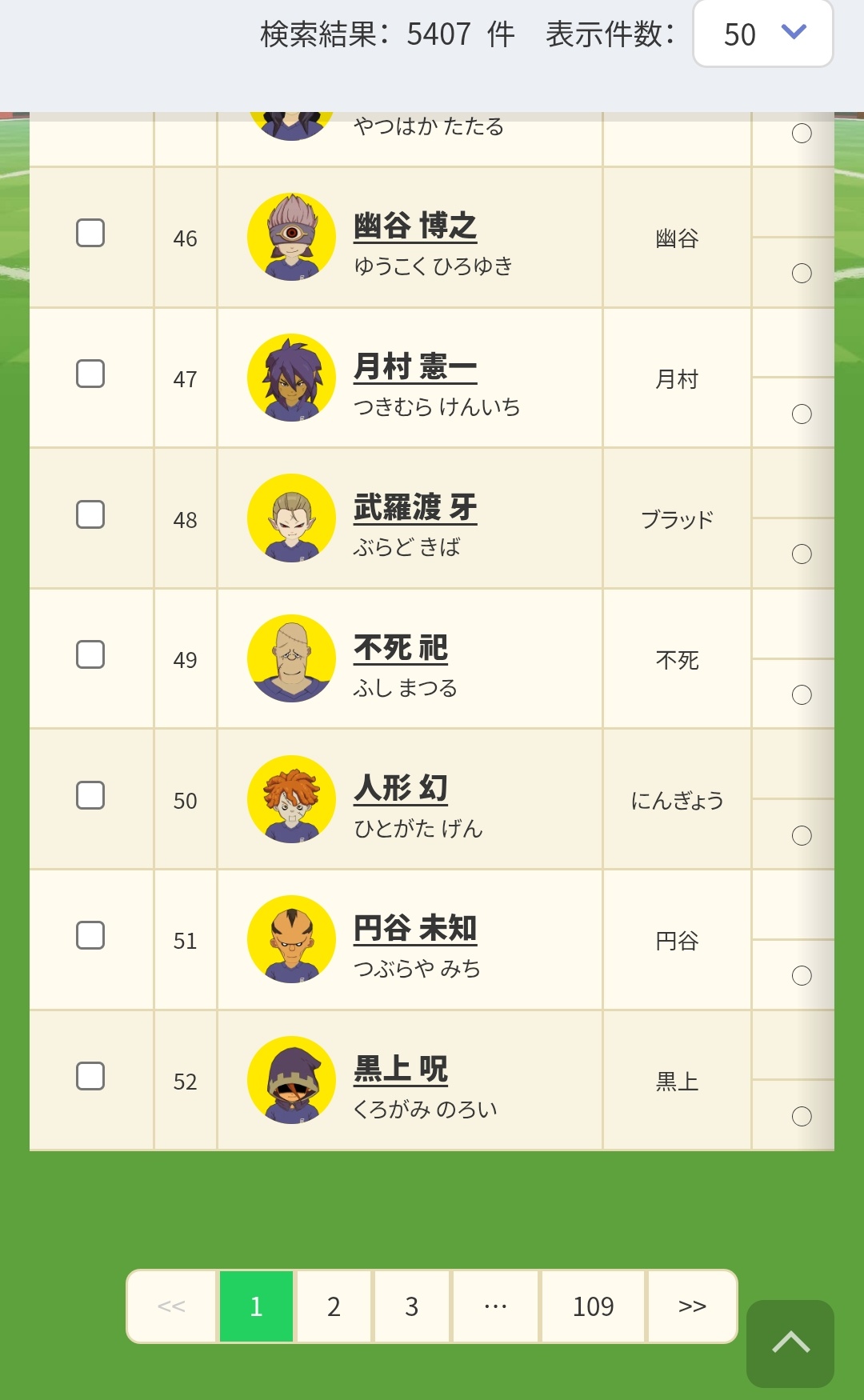Screen dimensions: 864x1400
Task: Open 人形 幻 character page
Action: coord(401,789)
